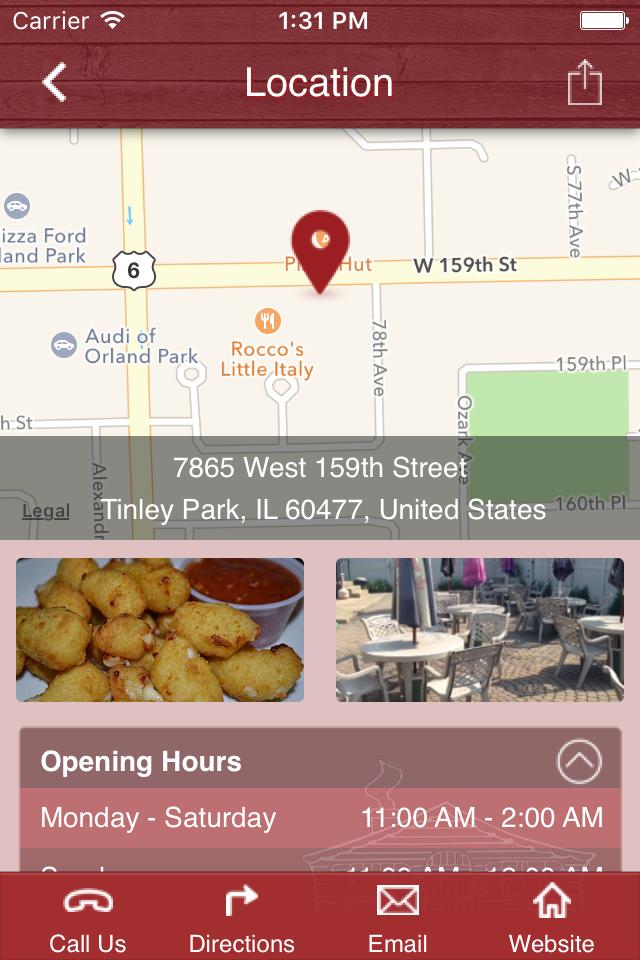This screenshot has width=640, height=960.
Task: Go back using the header arrow
Action: coord(54,83)
